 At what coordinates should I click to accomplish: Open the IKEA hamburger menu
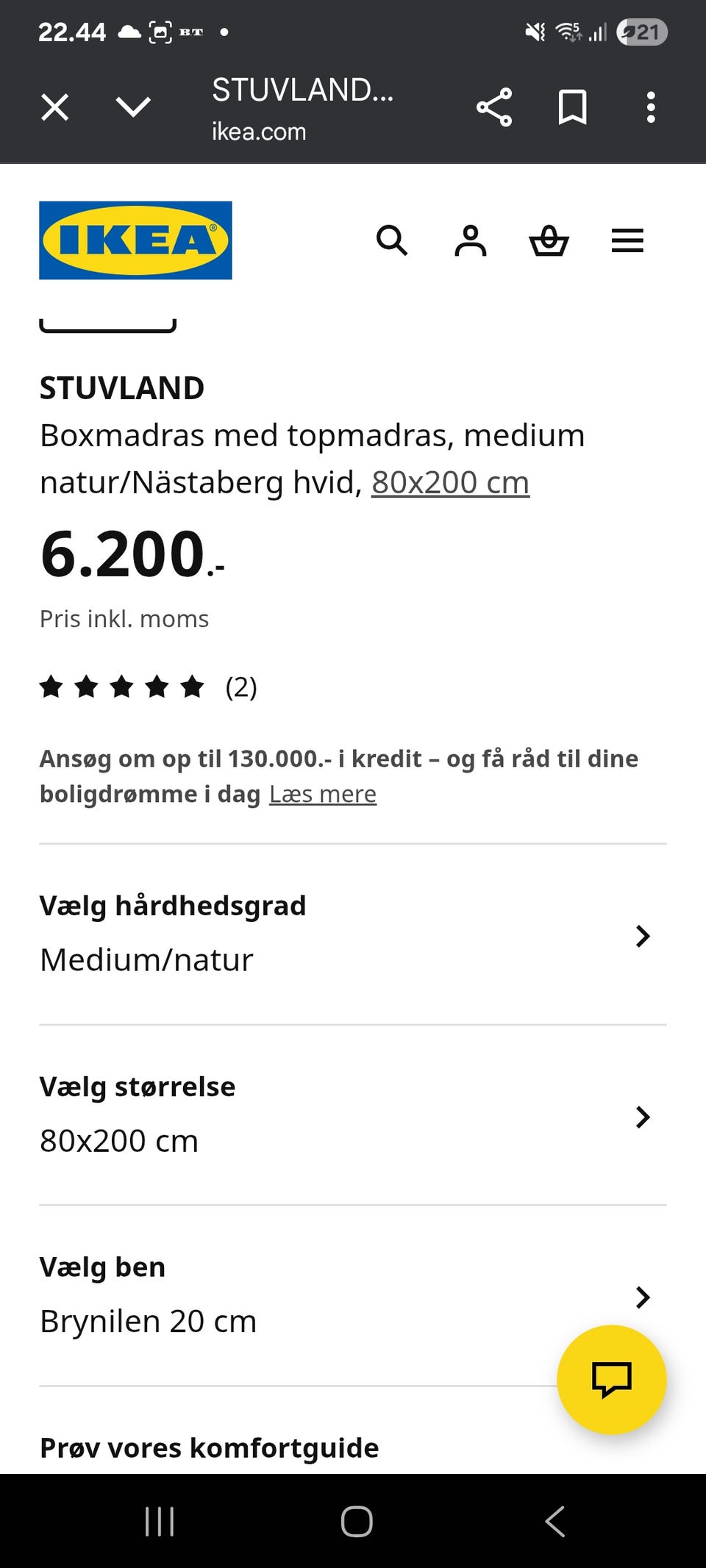627,240
